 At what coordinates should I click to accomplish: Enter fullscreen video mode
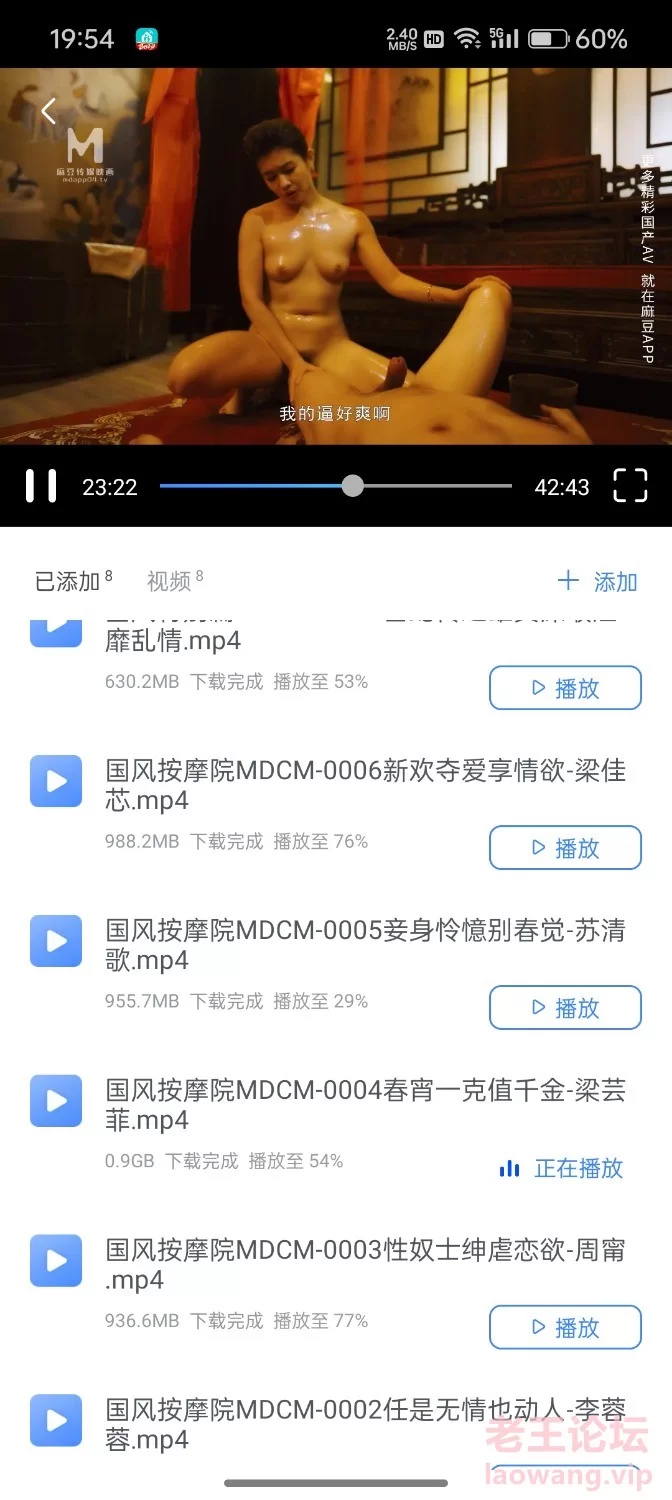pos(630,486)
